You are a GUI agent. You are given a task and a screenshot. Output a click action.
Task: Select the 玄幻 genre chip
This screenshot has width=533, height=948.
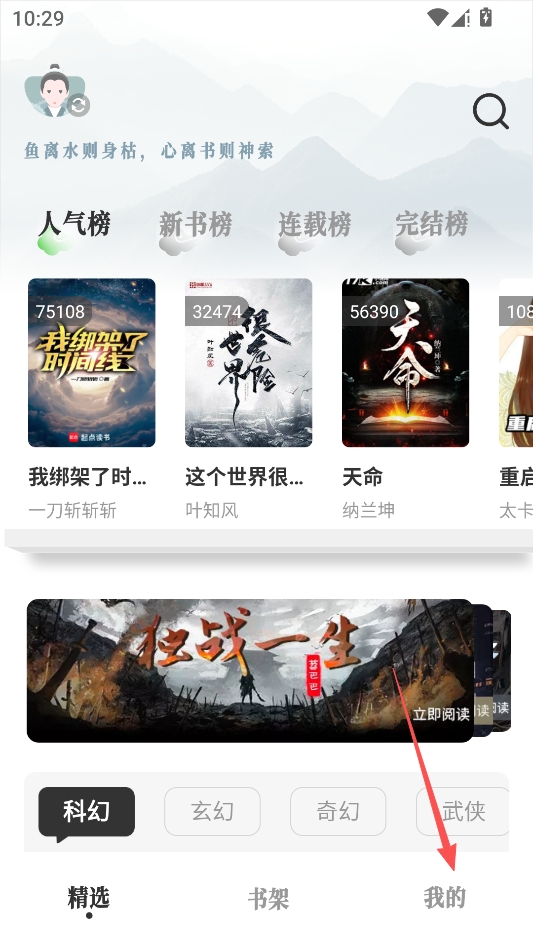[x=212, y=811]
